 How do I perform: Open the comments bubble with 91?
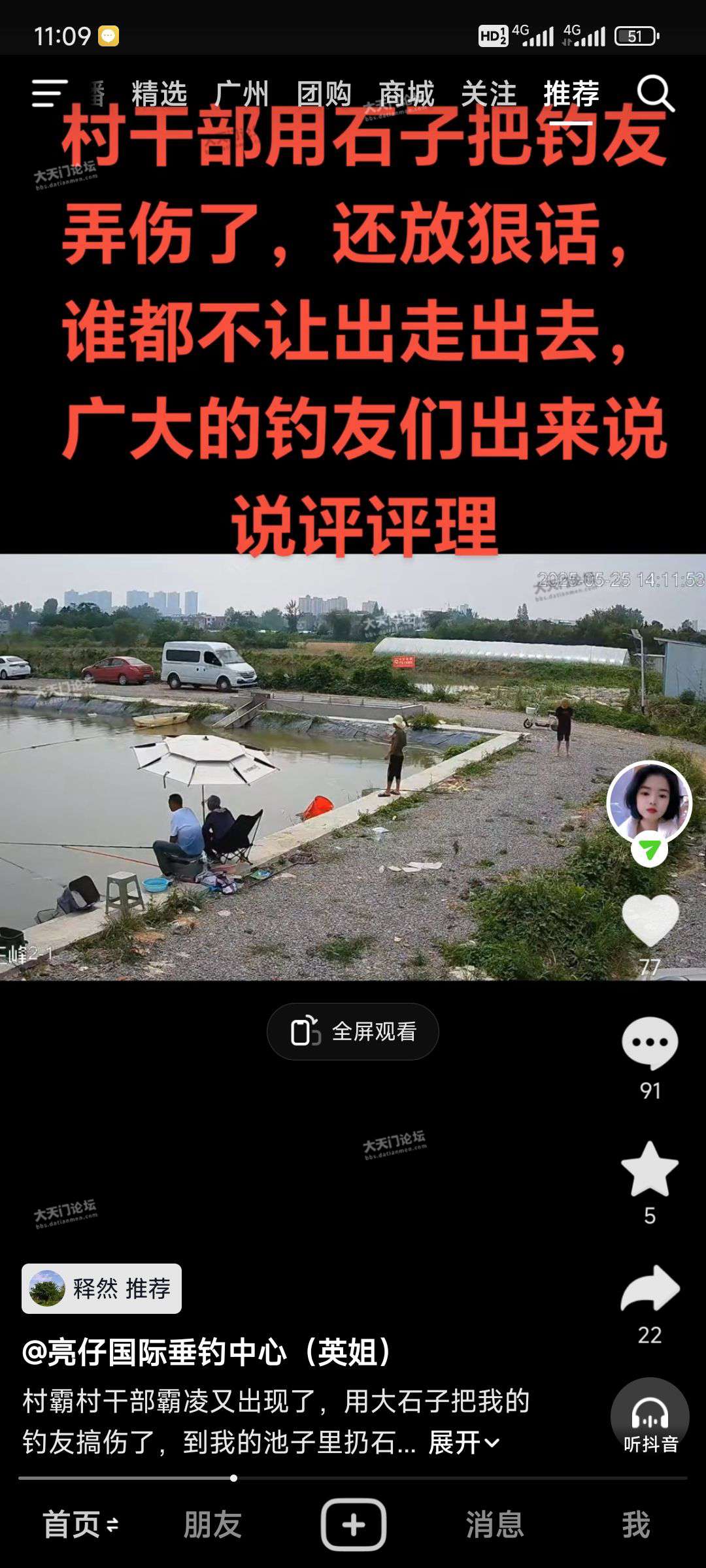[650, 1043]
